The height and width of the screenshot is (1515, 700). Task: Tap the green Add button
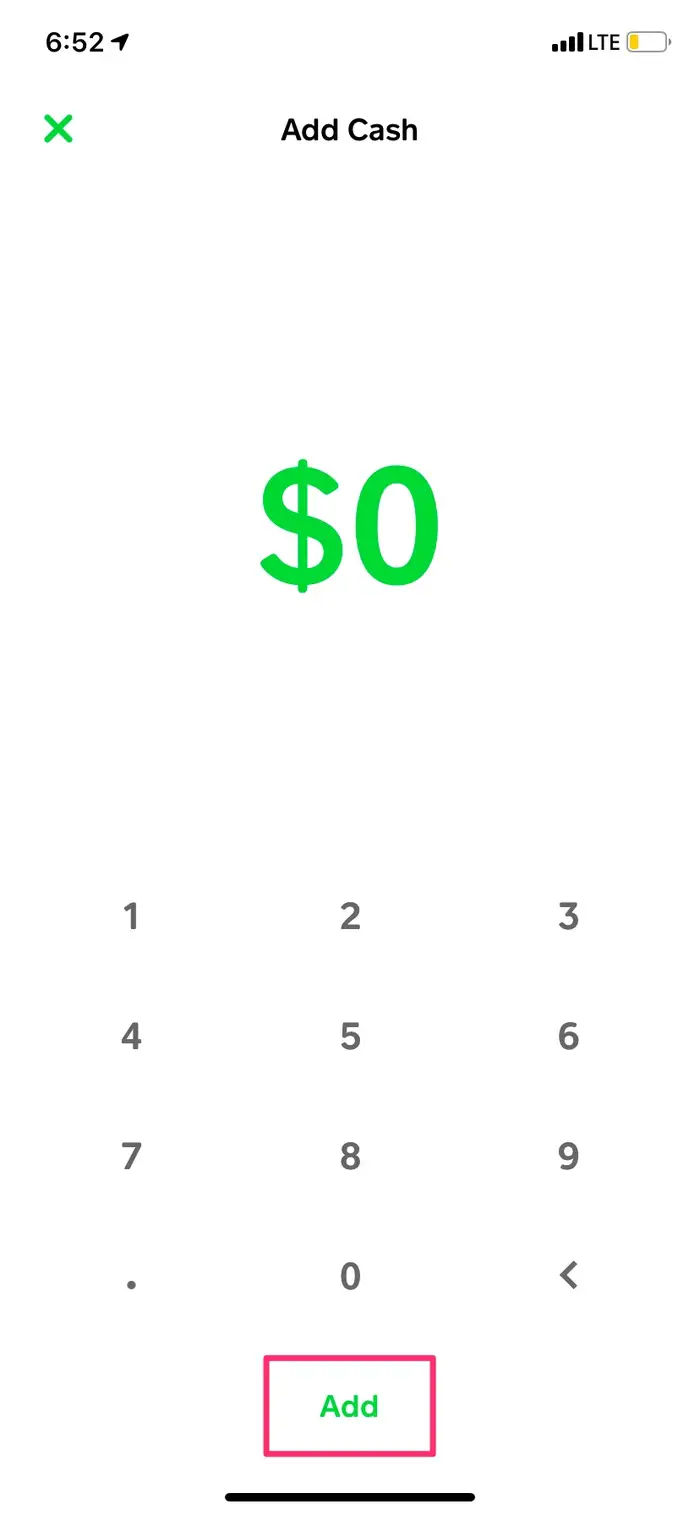(x=349, y=1406)
